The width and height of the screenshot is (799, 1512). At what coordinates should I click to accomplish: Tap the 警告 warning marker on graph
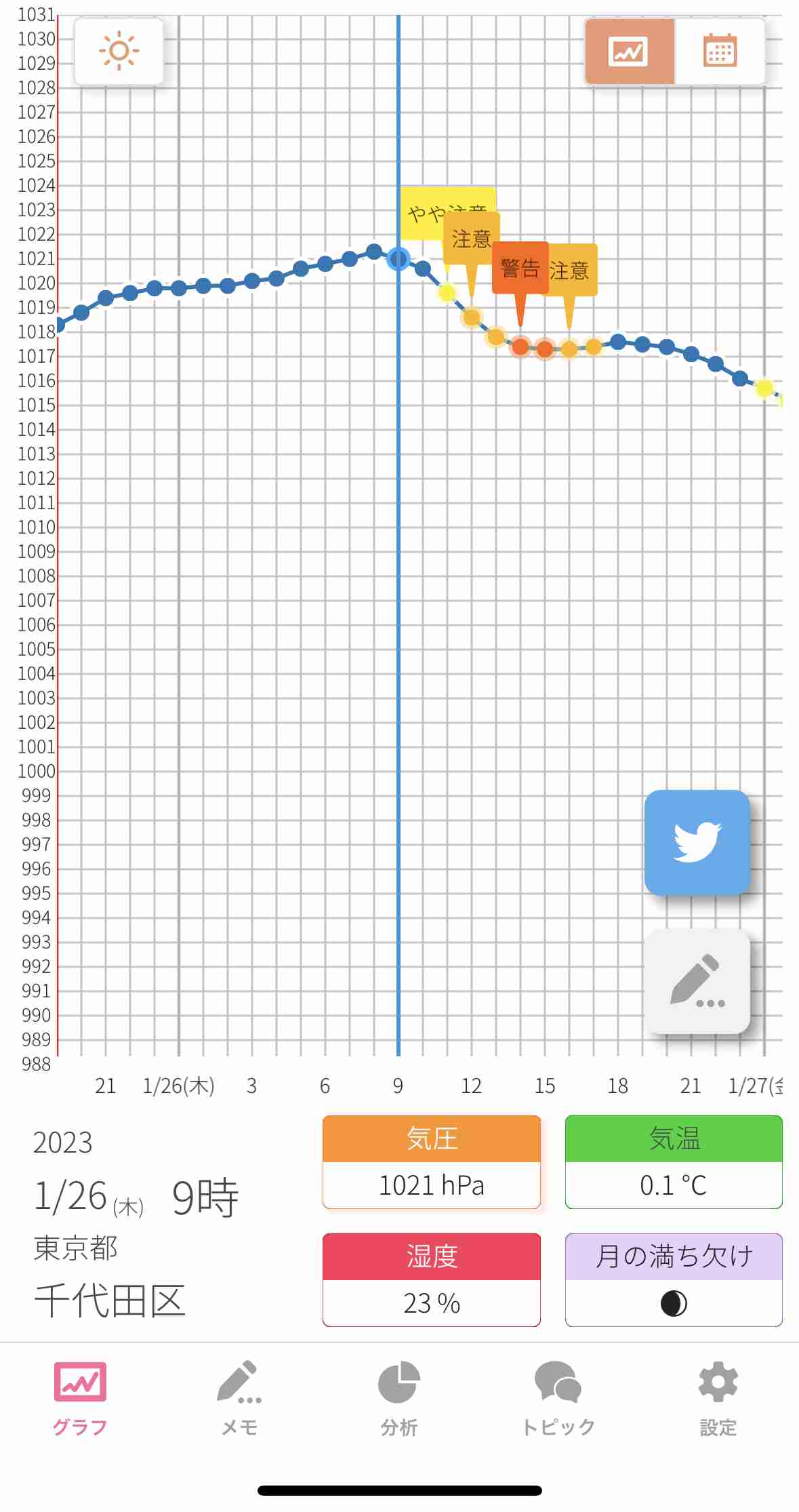tap(520, 268)
